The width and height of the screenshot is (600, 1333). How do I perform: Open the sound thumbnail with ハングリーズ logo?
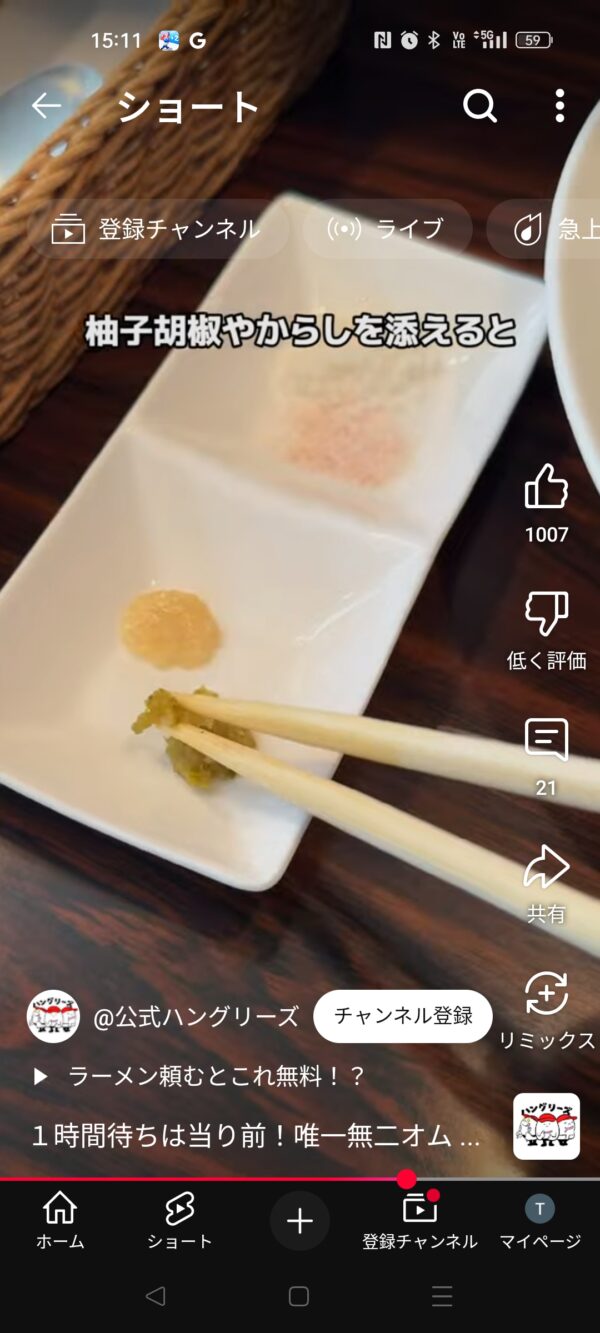tap(547, 1126)
